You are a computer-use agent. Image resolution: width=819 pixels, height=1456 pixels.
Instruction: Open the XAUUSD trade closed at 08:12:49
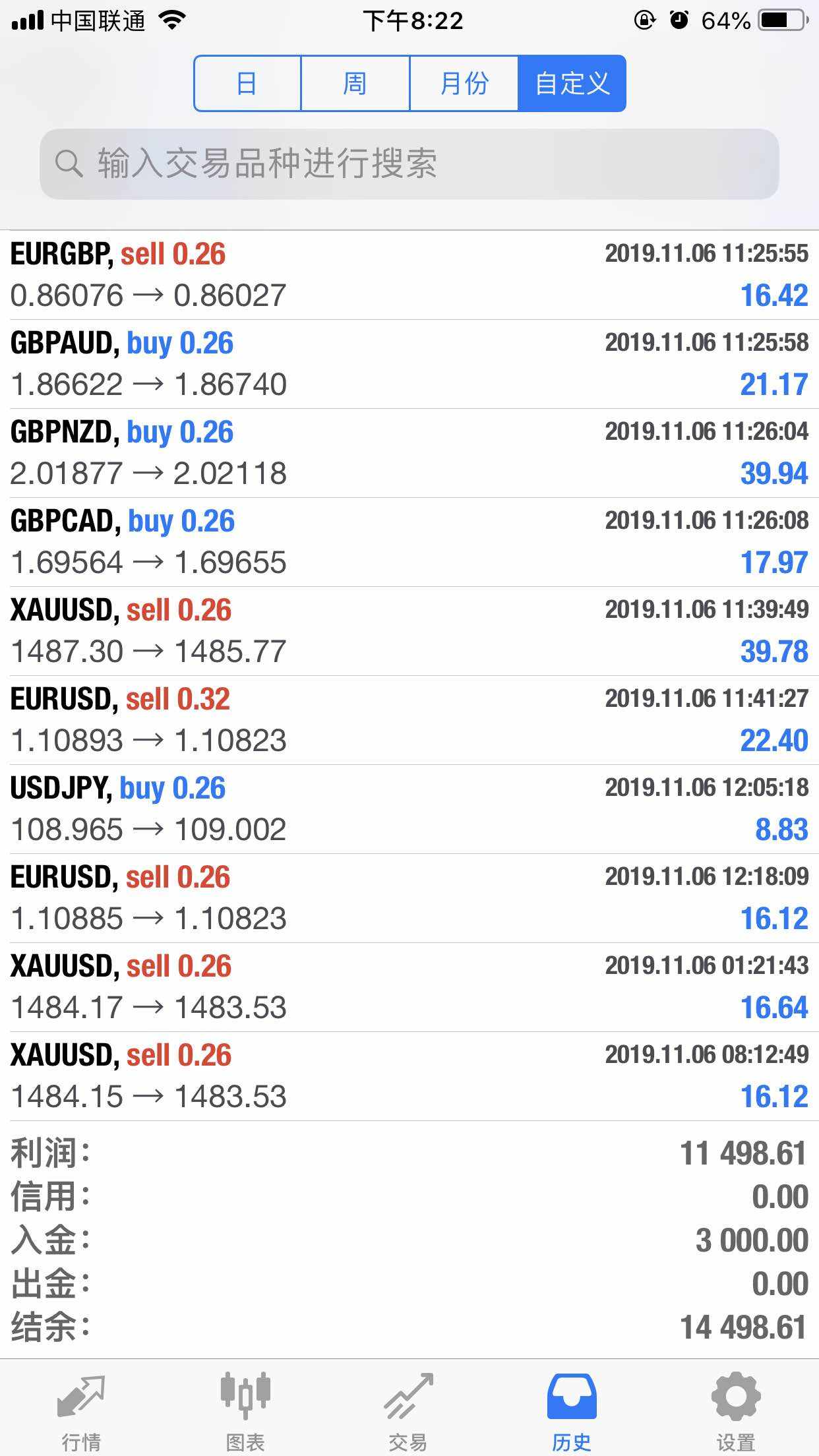click(409, 1076)
